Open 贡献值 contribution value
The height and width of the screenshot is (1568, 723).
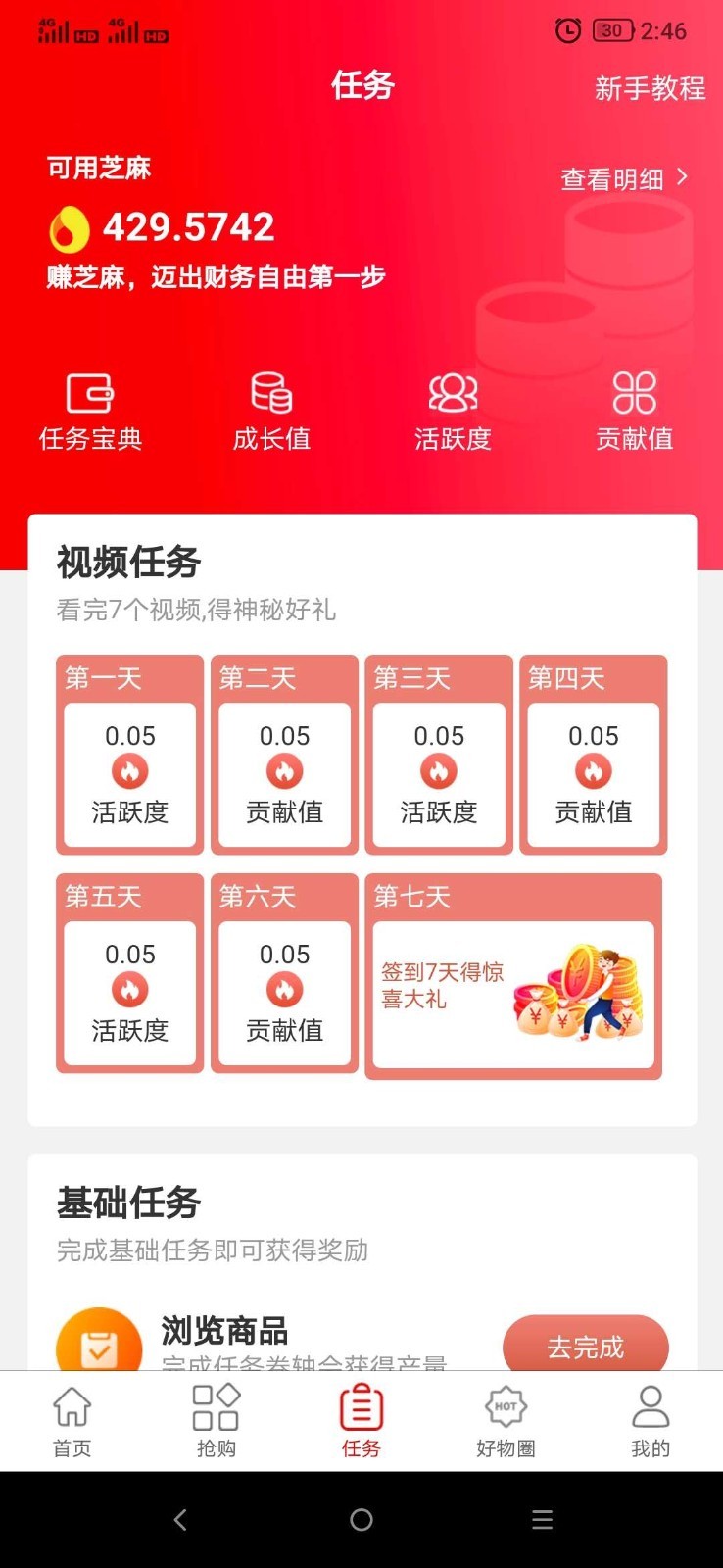[x=634, y=412]
